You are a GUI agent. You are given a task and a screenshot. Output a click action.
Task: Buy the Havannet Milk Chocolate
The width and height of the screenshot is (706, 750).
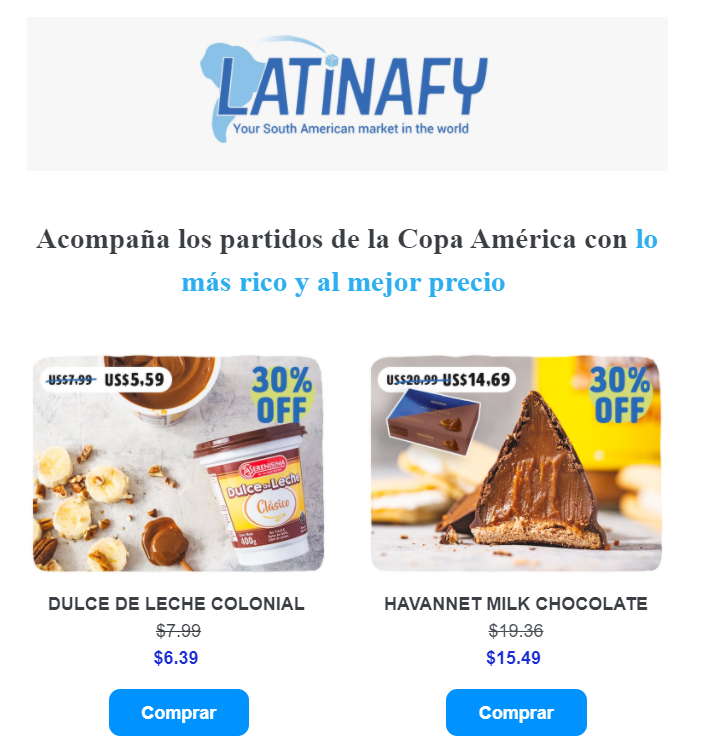click(516, 713)
